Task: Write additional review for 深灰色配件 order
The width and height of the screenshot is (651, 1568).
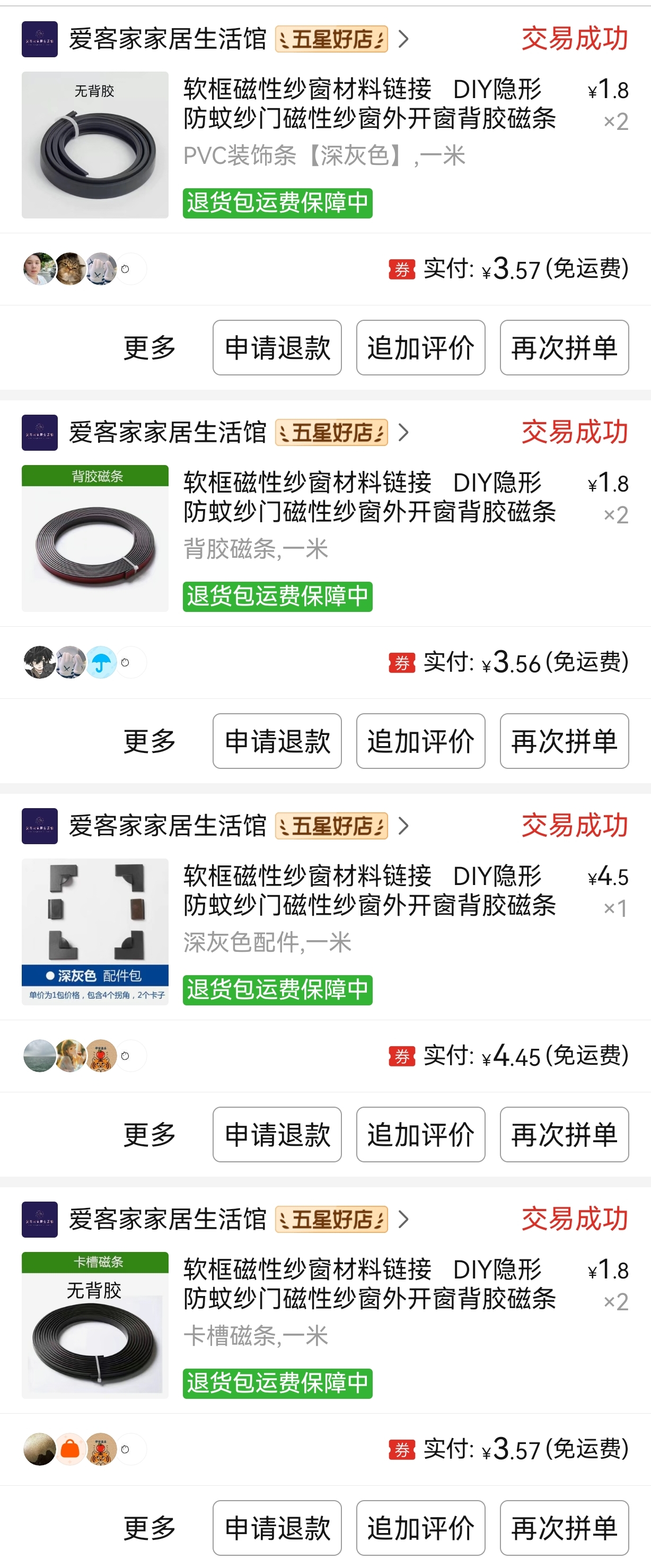Action: pos(420,1134)
